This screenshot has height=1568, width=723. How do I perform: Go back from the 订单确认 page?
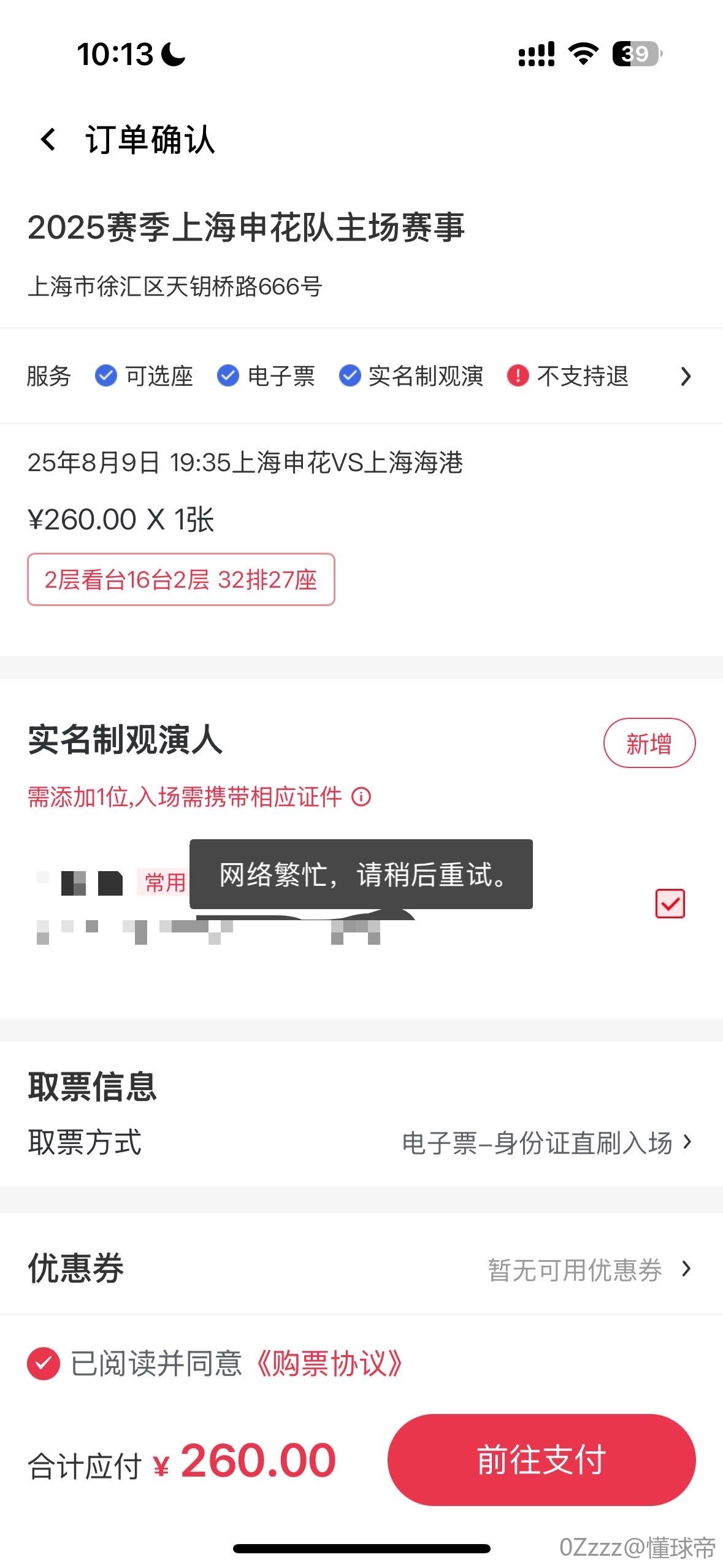(x=48, y=139)
